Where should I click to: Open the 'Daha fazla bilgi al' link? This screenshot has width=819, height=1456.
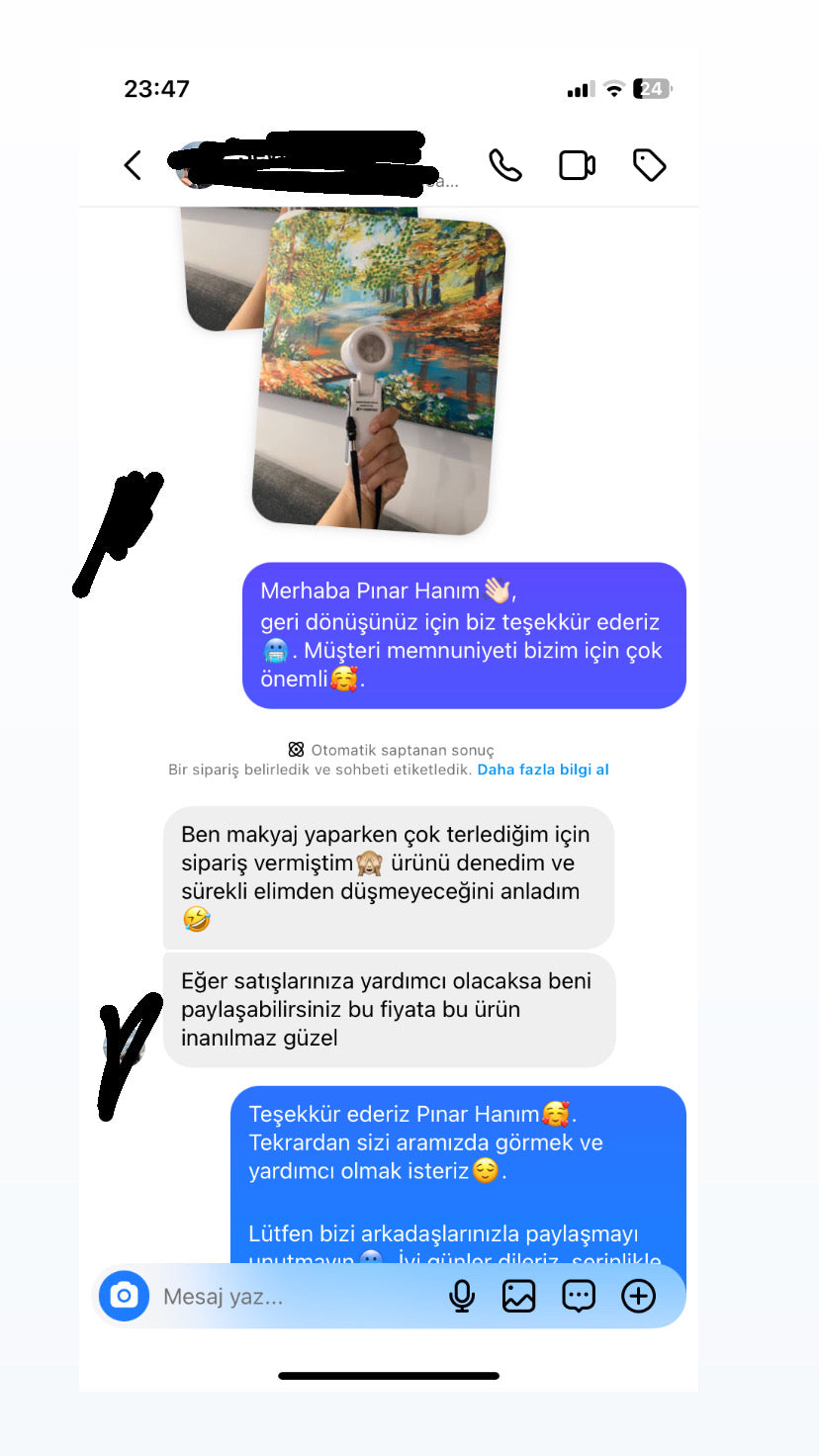[x=543, y=770]
